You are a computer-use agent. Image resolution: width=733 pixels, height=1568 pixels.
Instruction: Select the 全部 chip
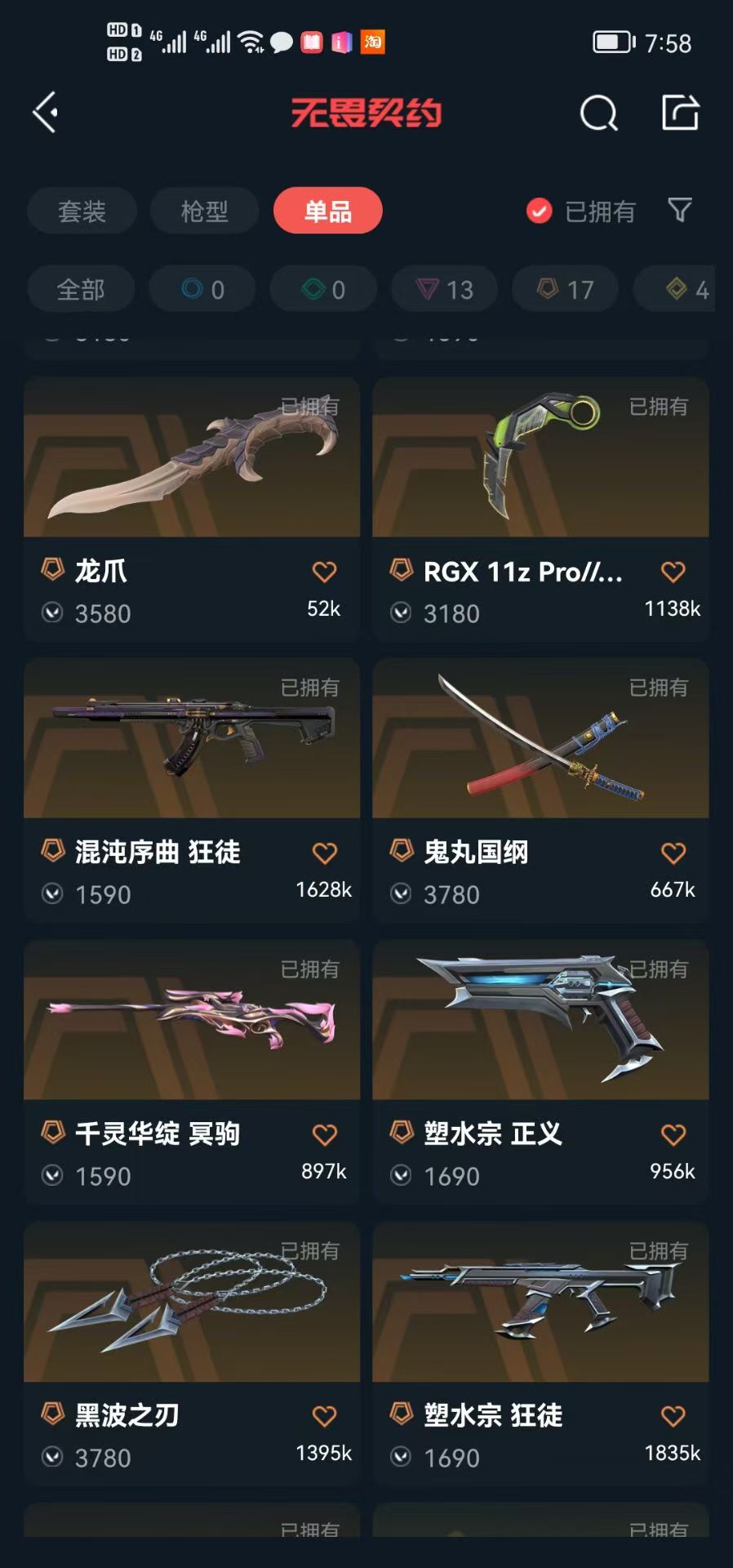pyautogui.click(x=81, y=289)
